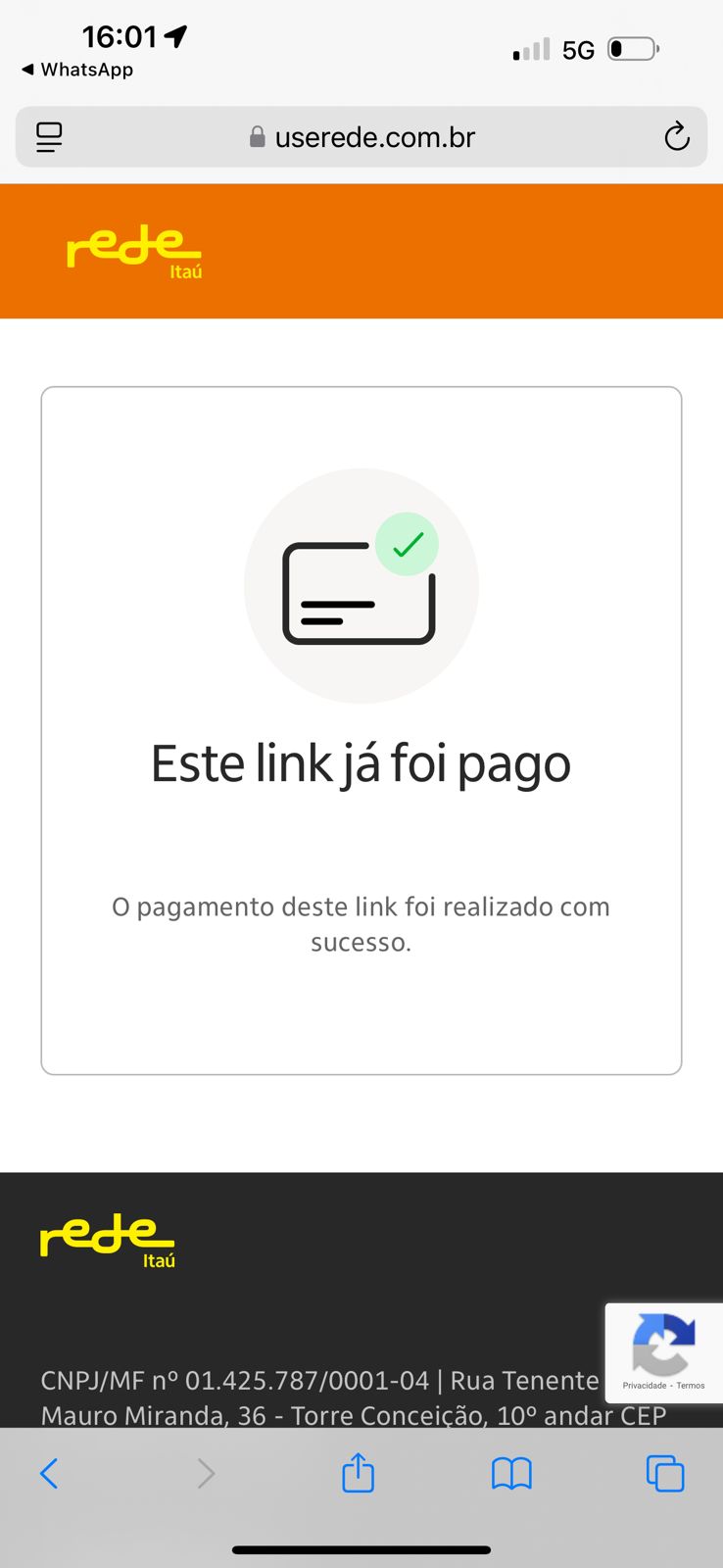Open the Share sheet icon
The image size is (723, 1568).
coord(358,1473)
